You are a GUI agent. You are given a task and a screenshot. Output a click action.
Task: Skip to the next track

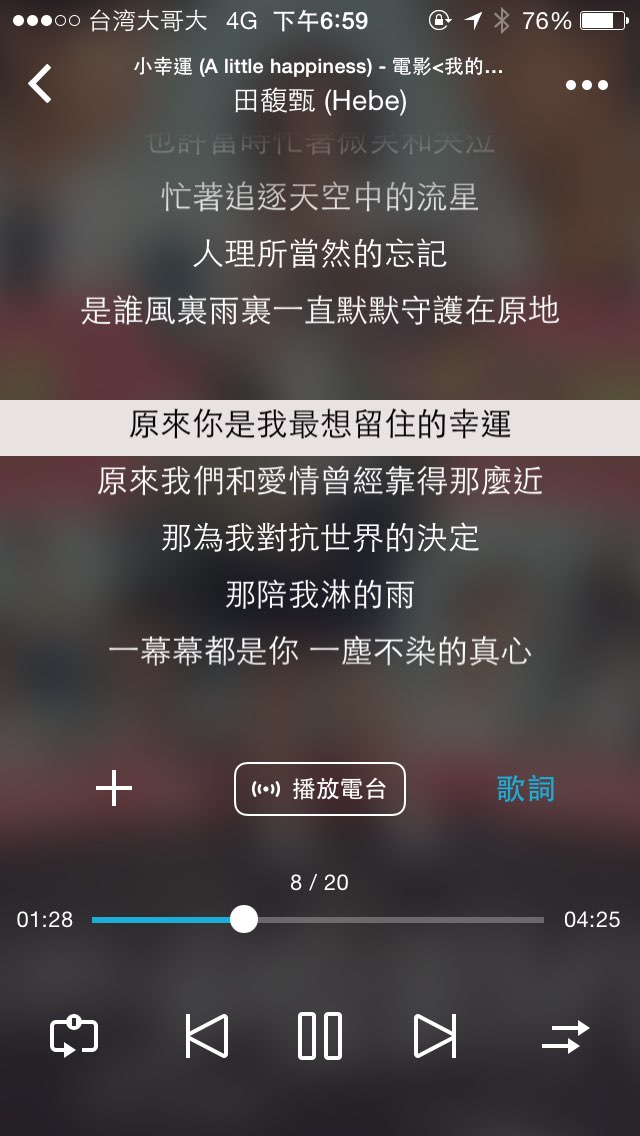click(435, 1036)
